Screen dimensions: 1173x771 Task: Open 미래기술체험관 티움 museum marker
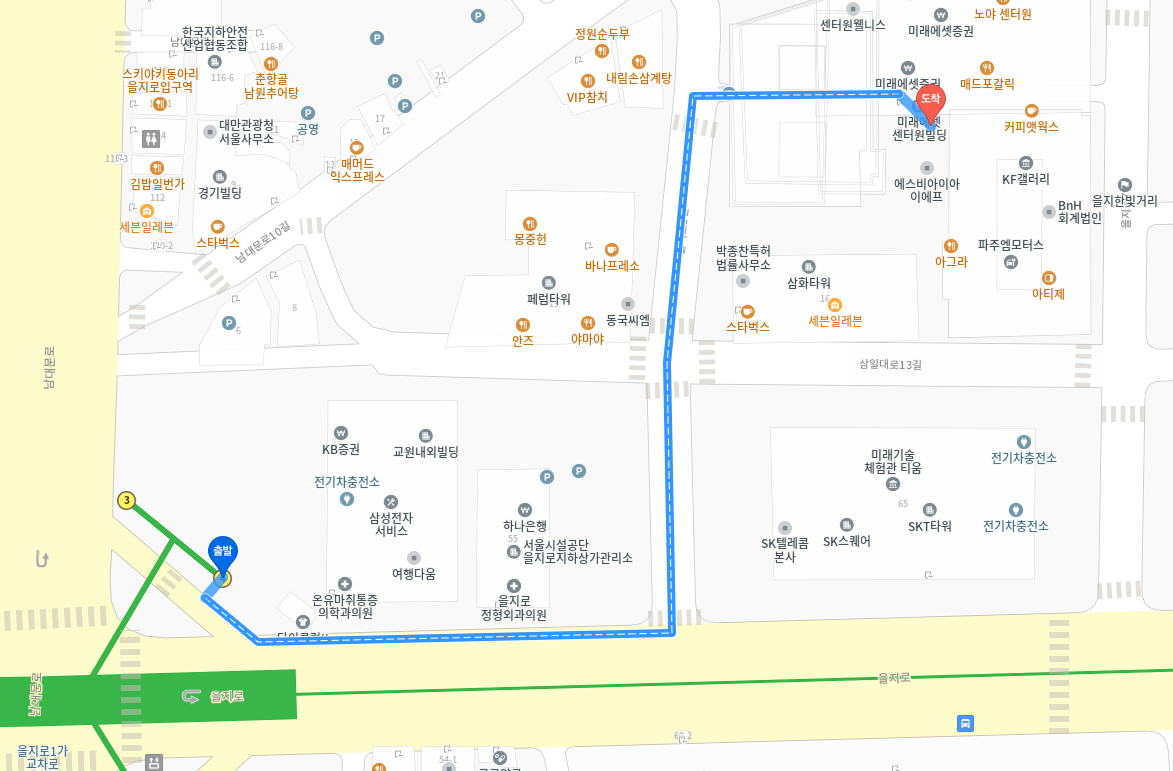pos(893,484)
